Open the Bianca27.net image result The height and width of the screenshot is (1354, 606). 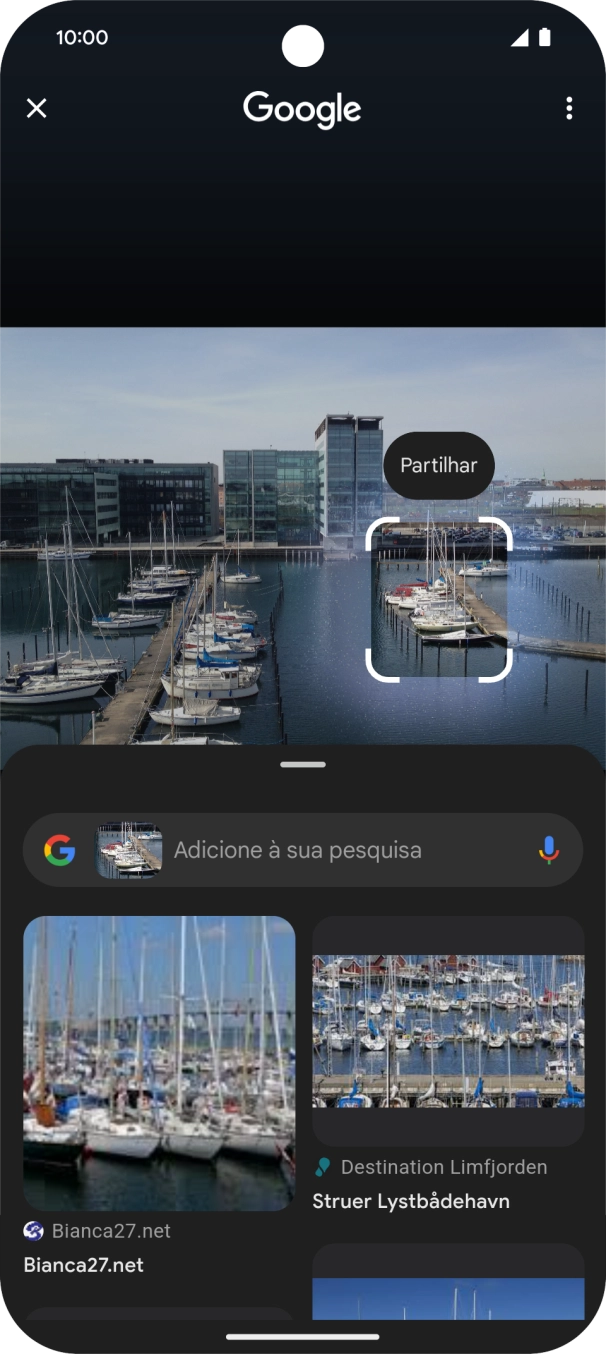[159, 1063]
